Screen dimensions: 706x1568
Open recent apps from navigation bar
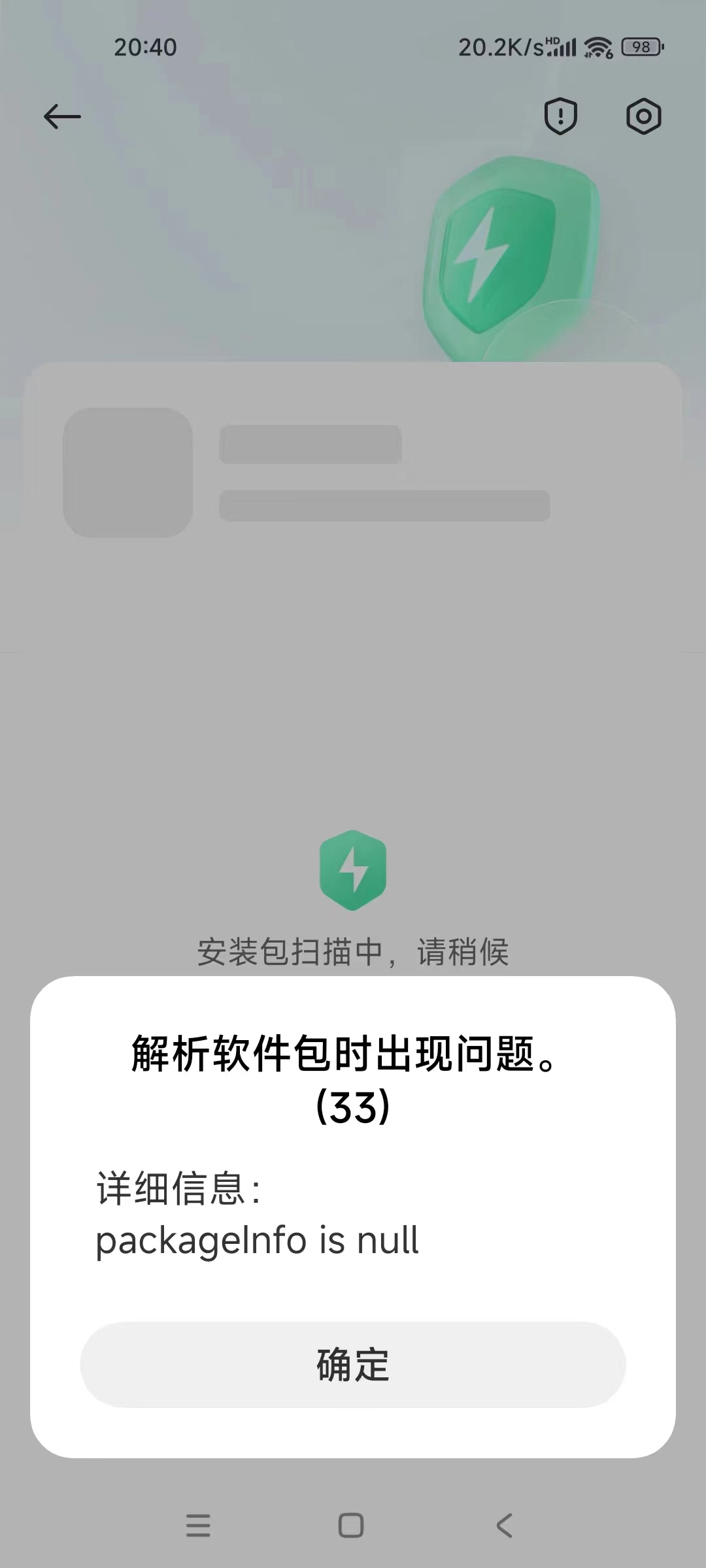[198, 1526]
